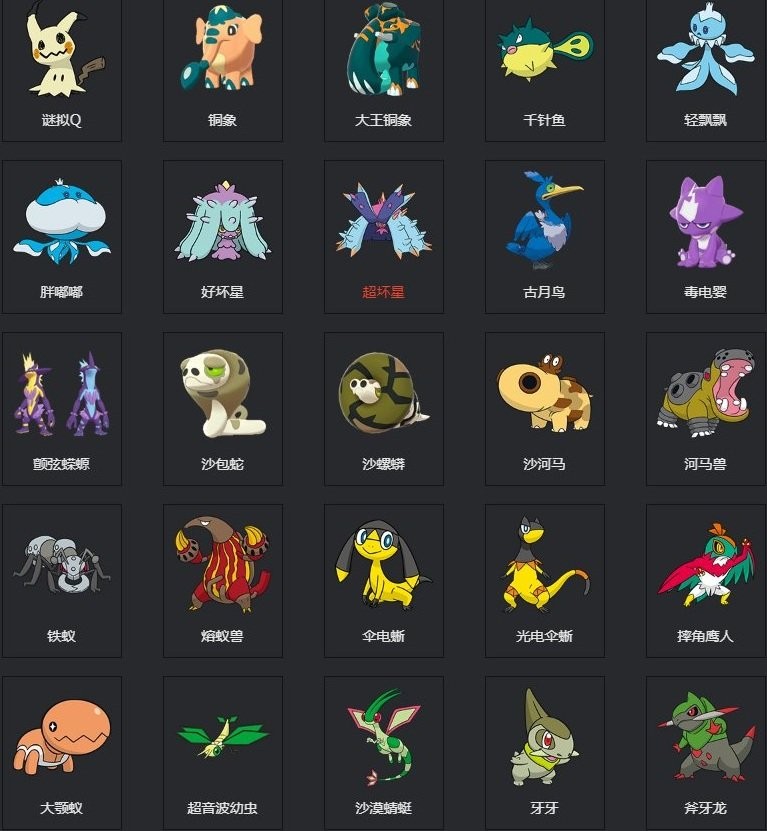
Task: View the 河马兽 entry
Action: pos(706,408)
